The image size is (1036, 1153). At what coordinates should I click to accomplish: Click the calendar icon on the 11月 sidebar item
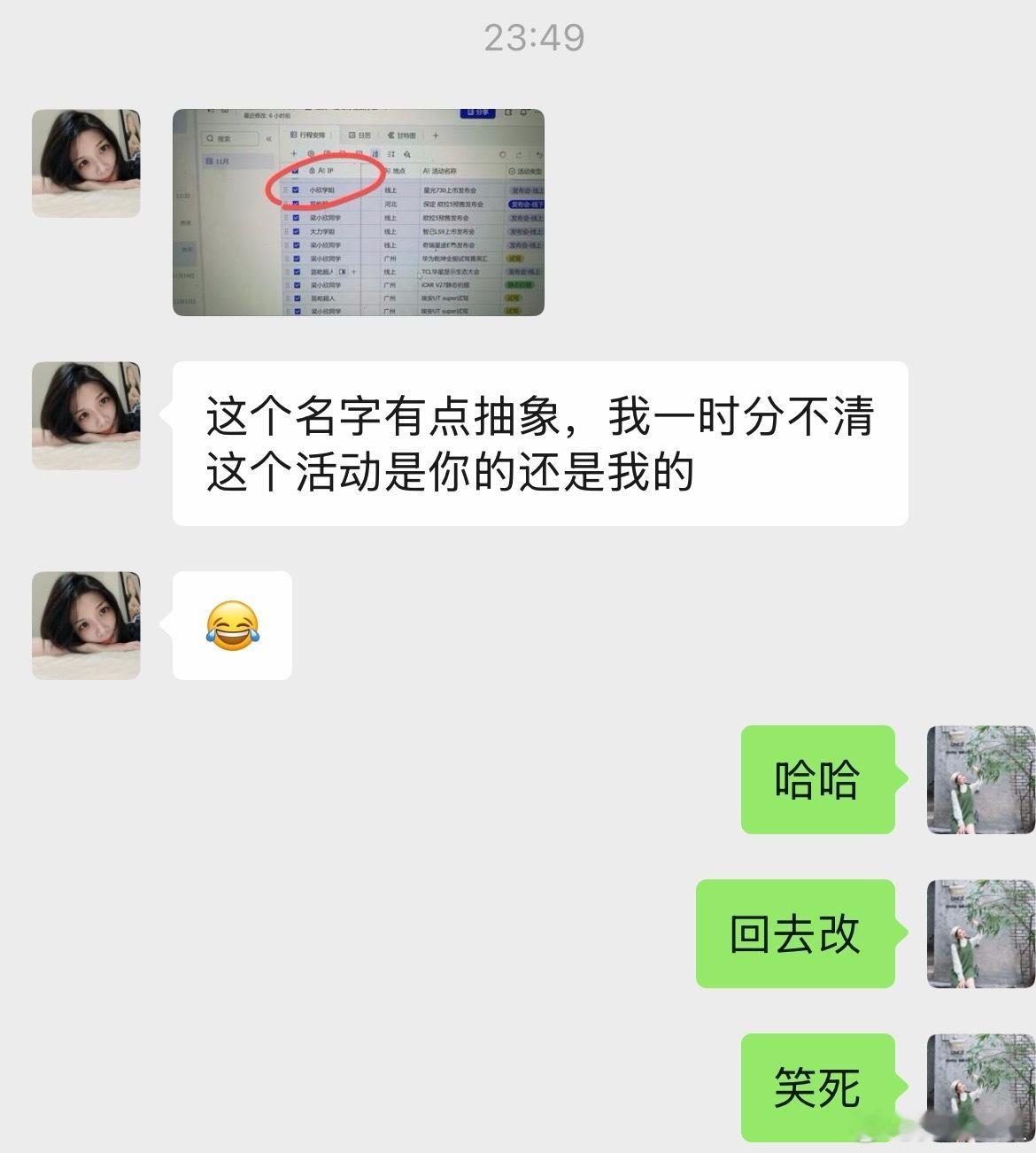click(209, 160)
